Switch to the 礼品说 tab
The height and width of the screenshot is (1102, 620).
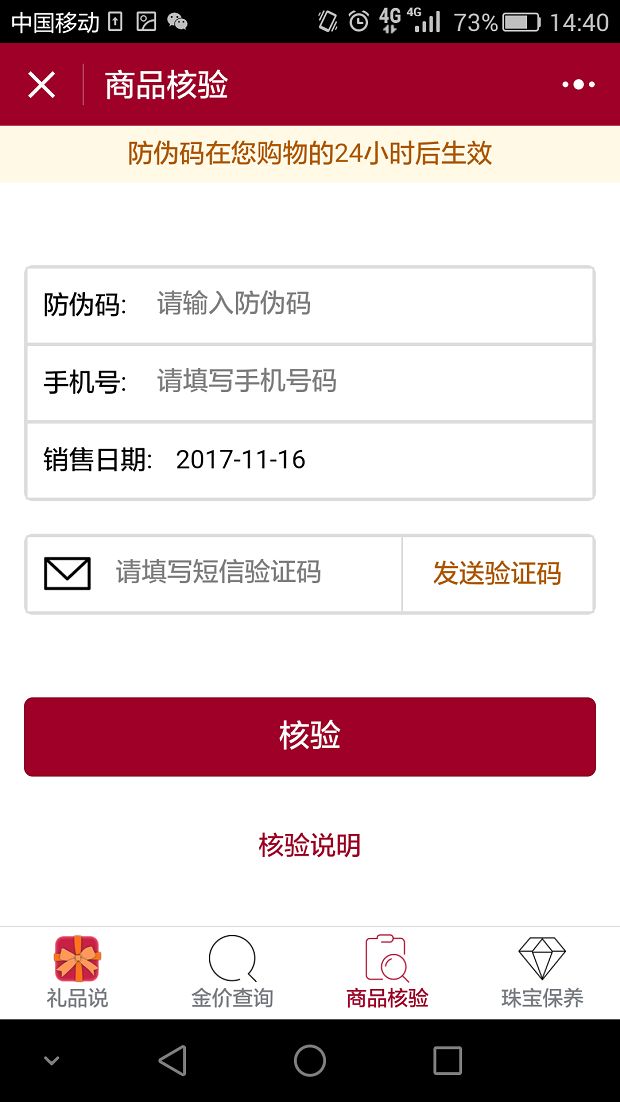tap(78, 971)
